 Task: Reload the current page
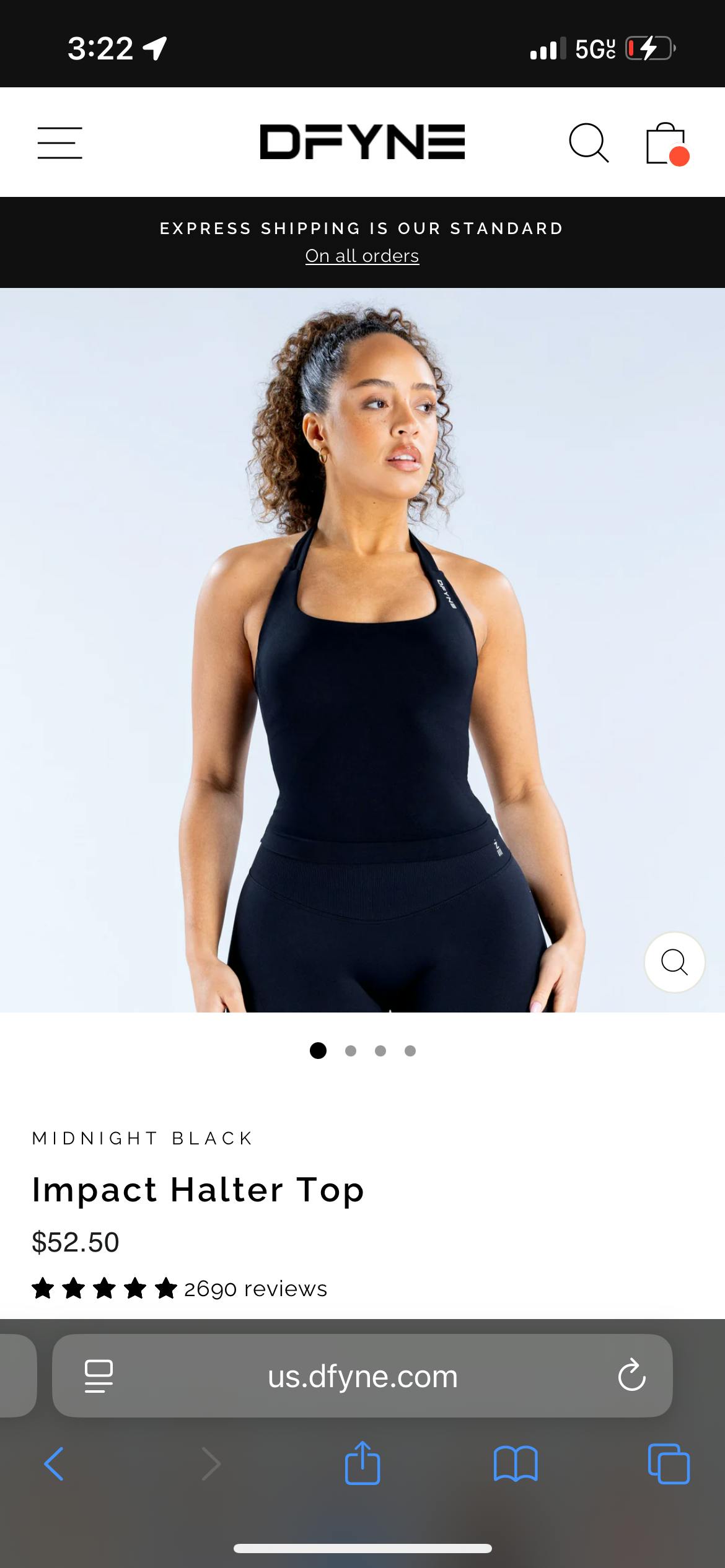[x=631, y=1375]
